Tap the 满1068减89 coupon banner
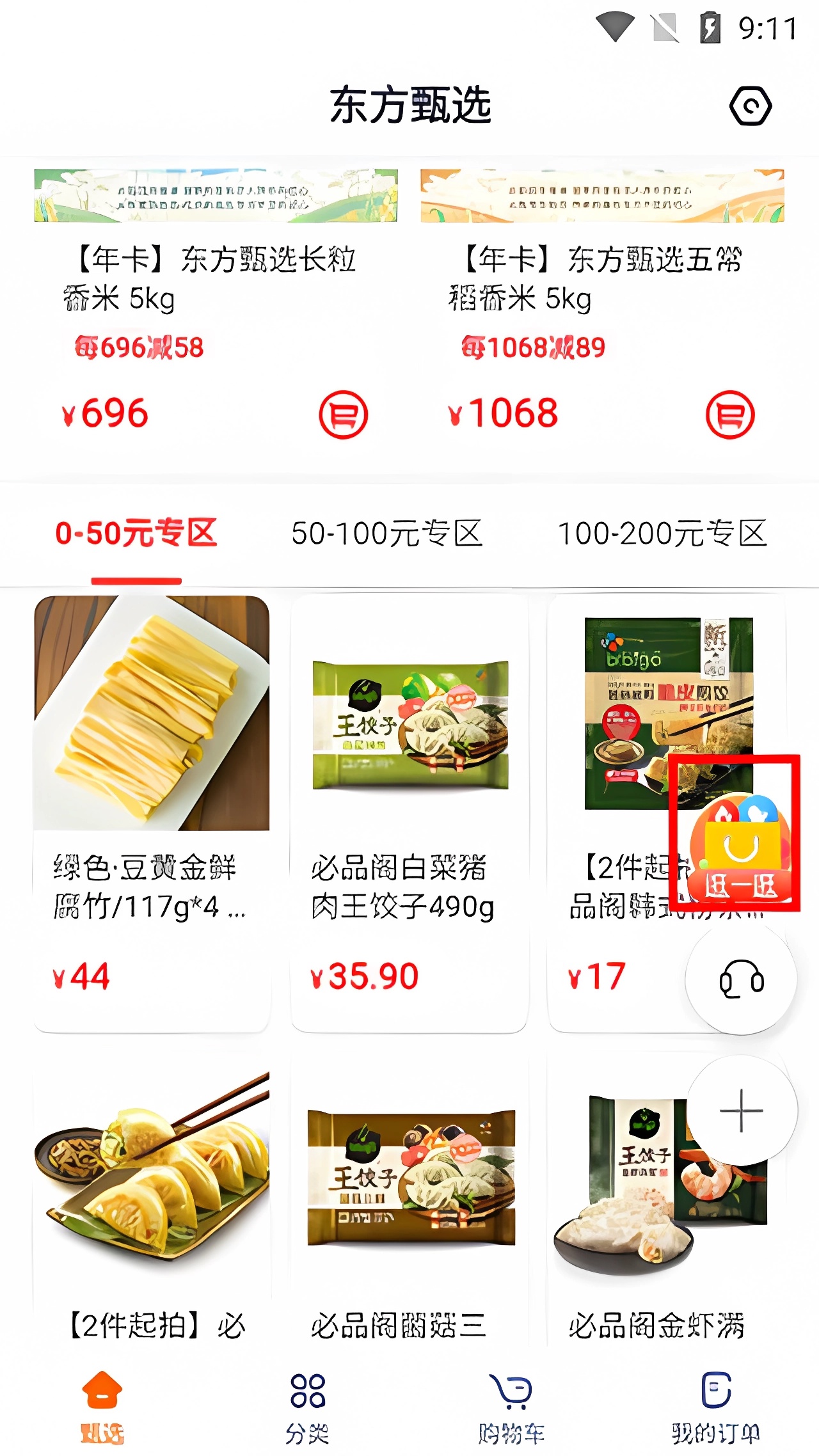 [536, 347]
